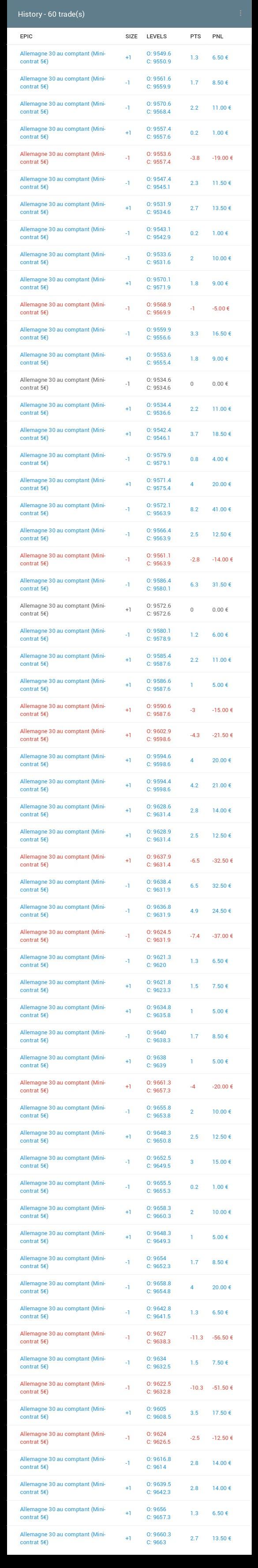Open the History overflow menu

tap(240, 13)
